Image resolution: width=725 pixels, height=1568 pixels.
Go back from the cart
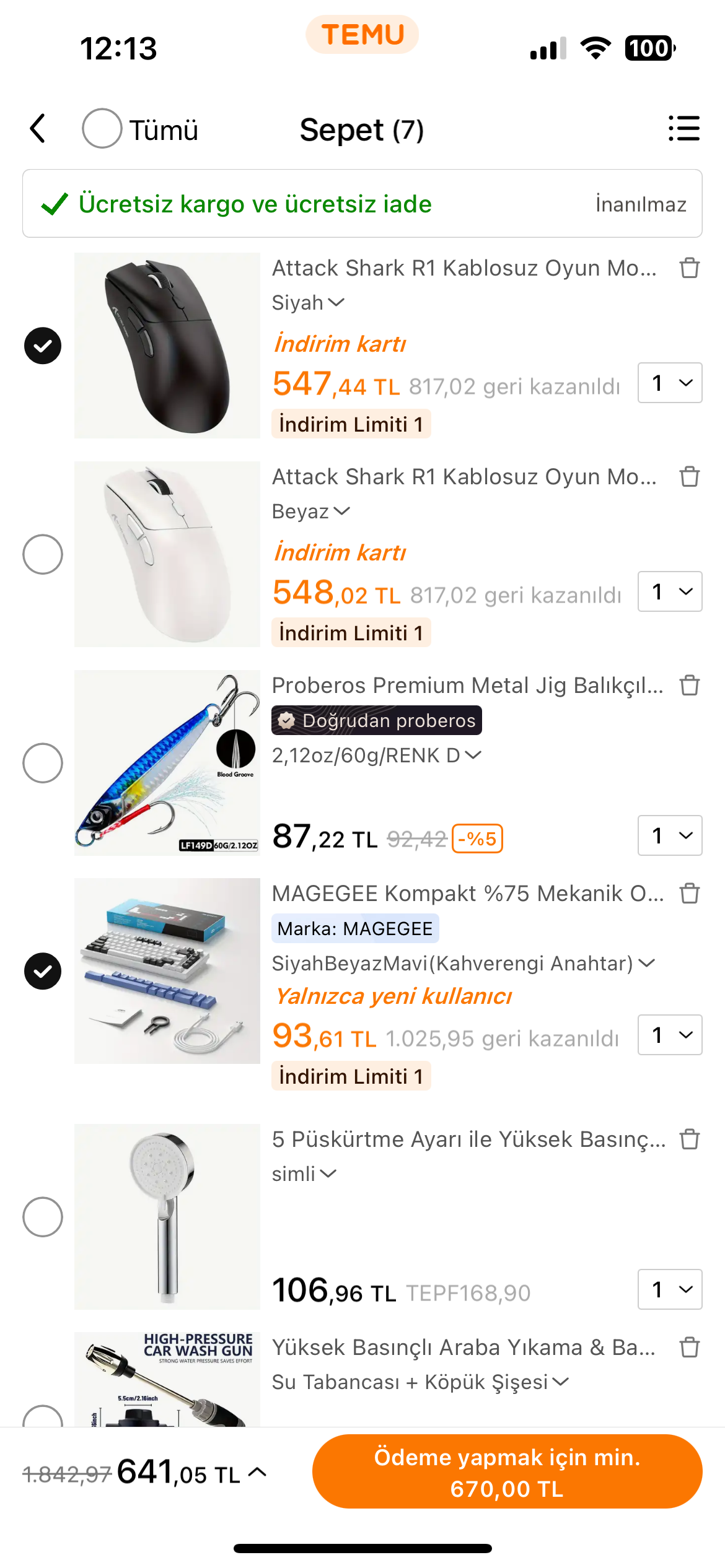click(x=38, y=129)
